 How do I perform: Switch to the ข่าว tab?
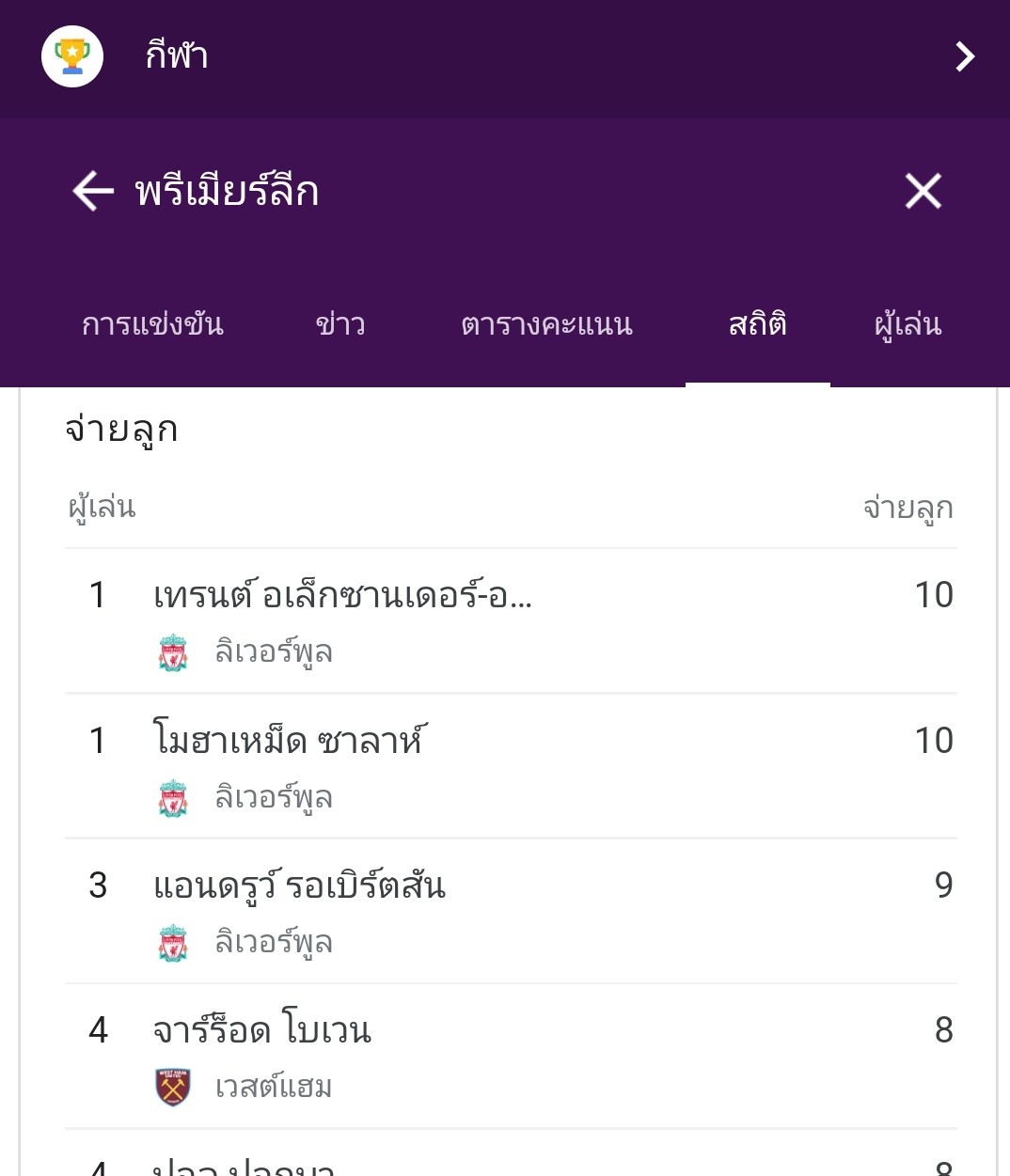click(340, 325)
